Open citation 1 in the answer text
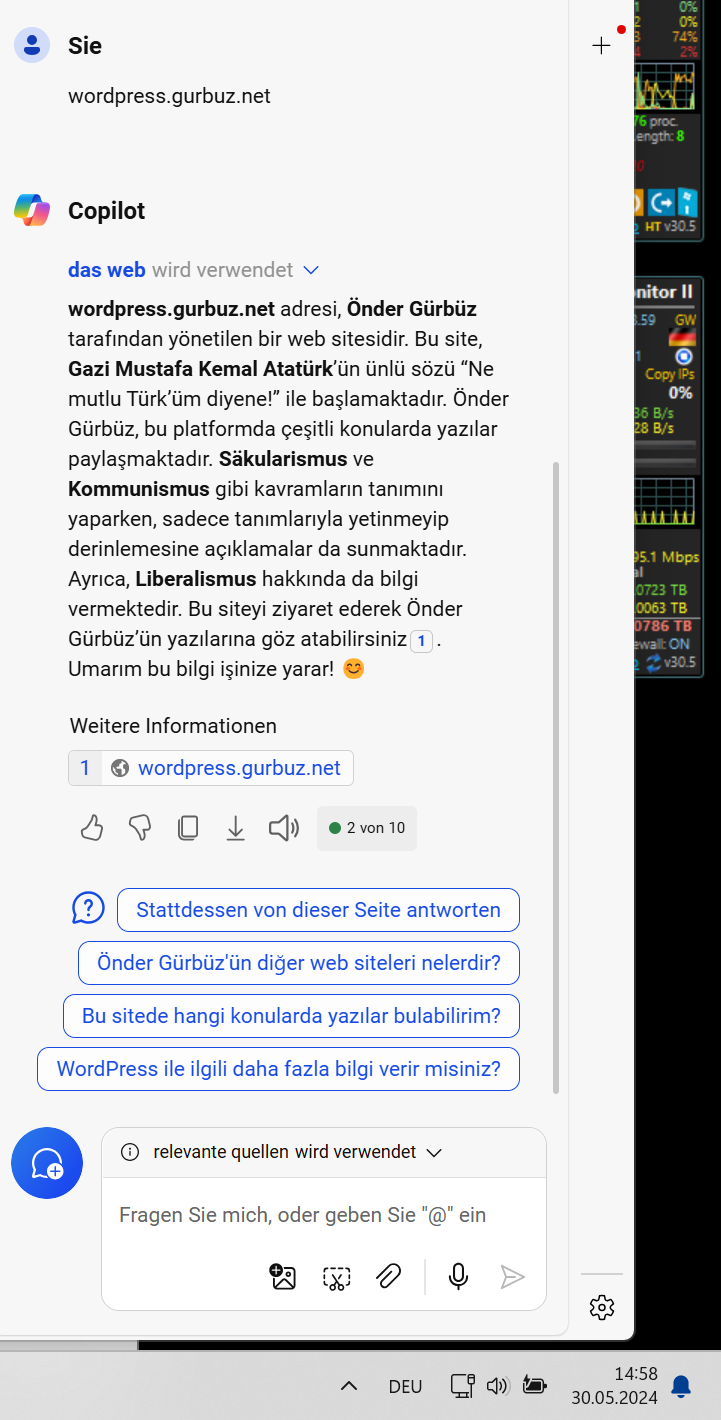Viewport: 721px width, 1420px height. pyautogui.click(x=421, y=640)
